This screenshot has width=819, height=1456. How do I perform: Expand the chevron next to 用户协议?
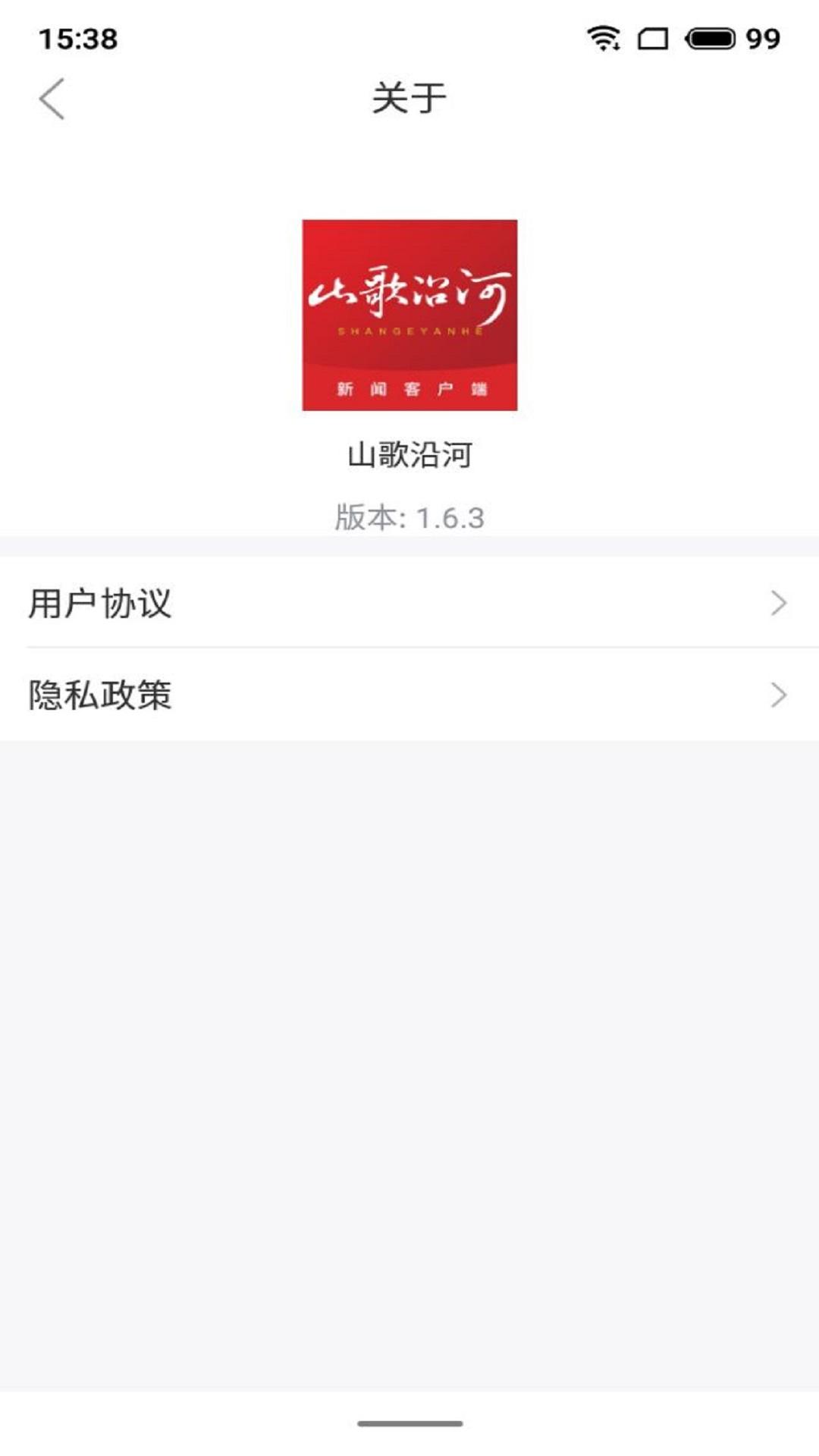coord(779,601)
